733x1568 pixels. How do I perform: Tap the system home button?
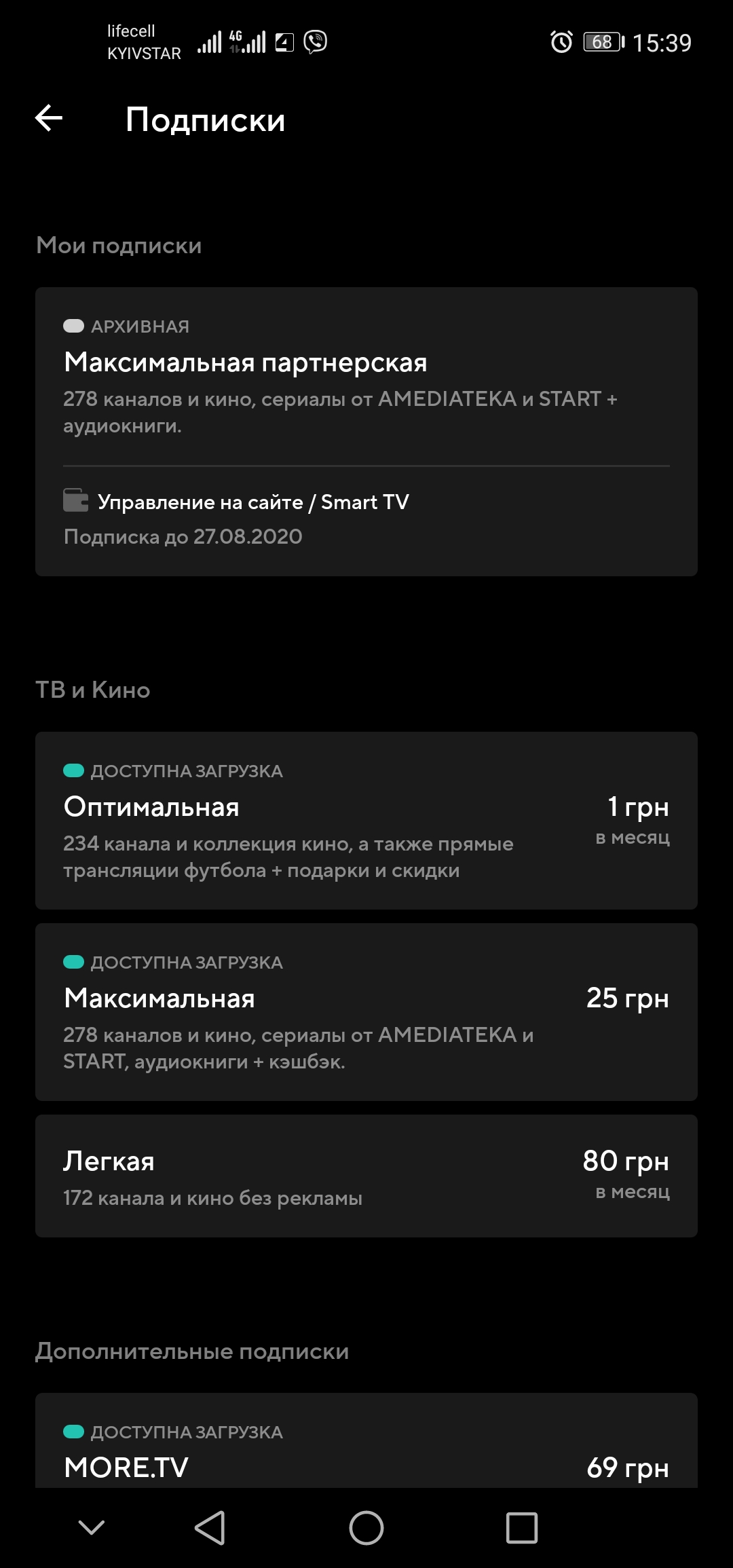click(366, 1529)
